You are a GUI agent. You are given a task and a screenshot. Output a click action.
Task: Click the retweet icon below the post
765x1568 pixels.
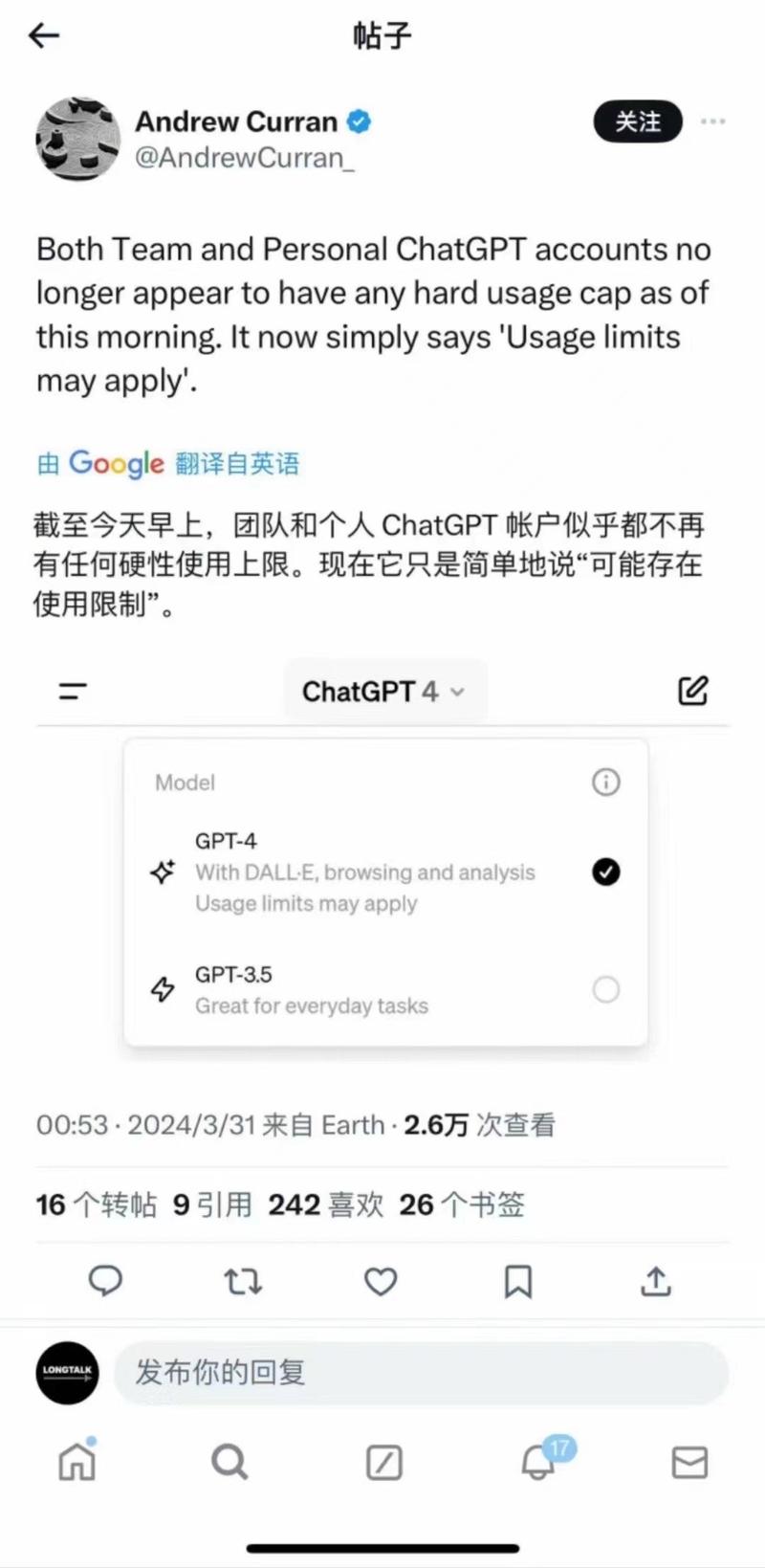click(x=243, y=1282)
